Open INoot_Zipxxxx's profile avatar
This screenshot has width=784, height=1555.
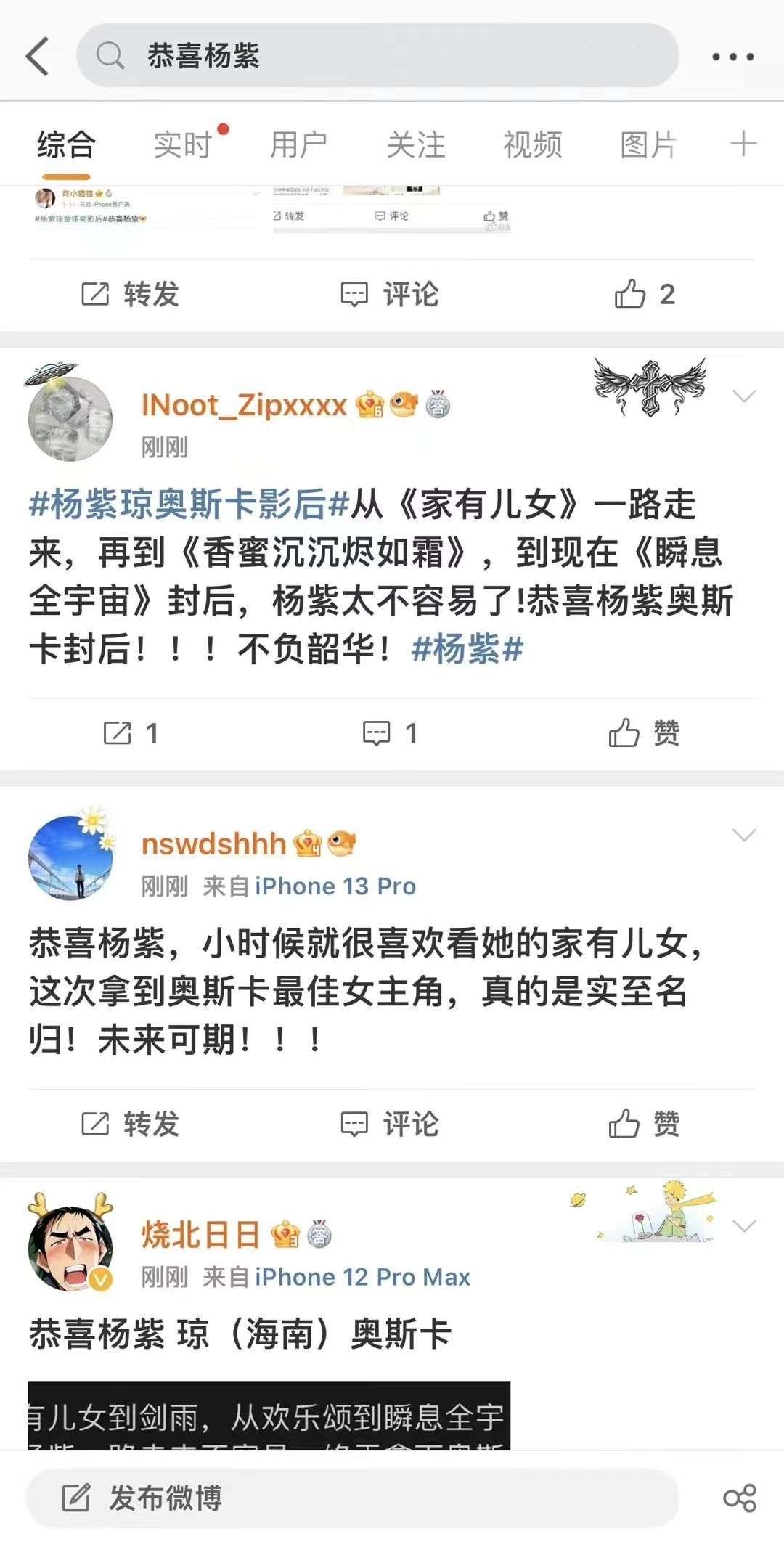pos(70,419)
